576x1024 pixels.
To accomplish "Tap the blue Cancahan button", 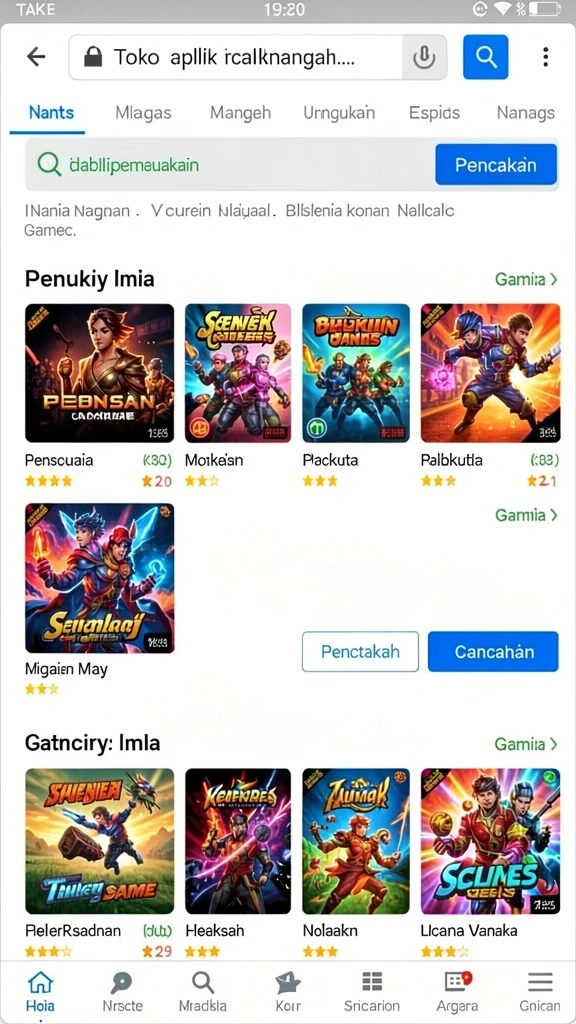I will click(x=493, y=652).
